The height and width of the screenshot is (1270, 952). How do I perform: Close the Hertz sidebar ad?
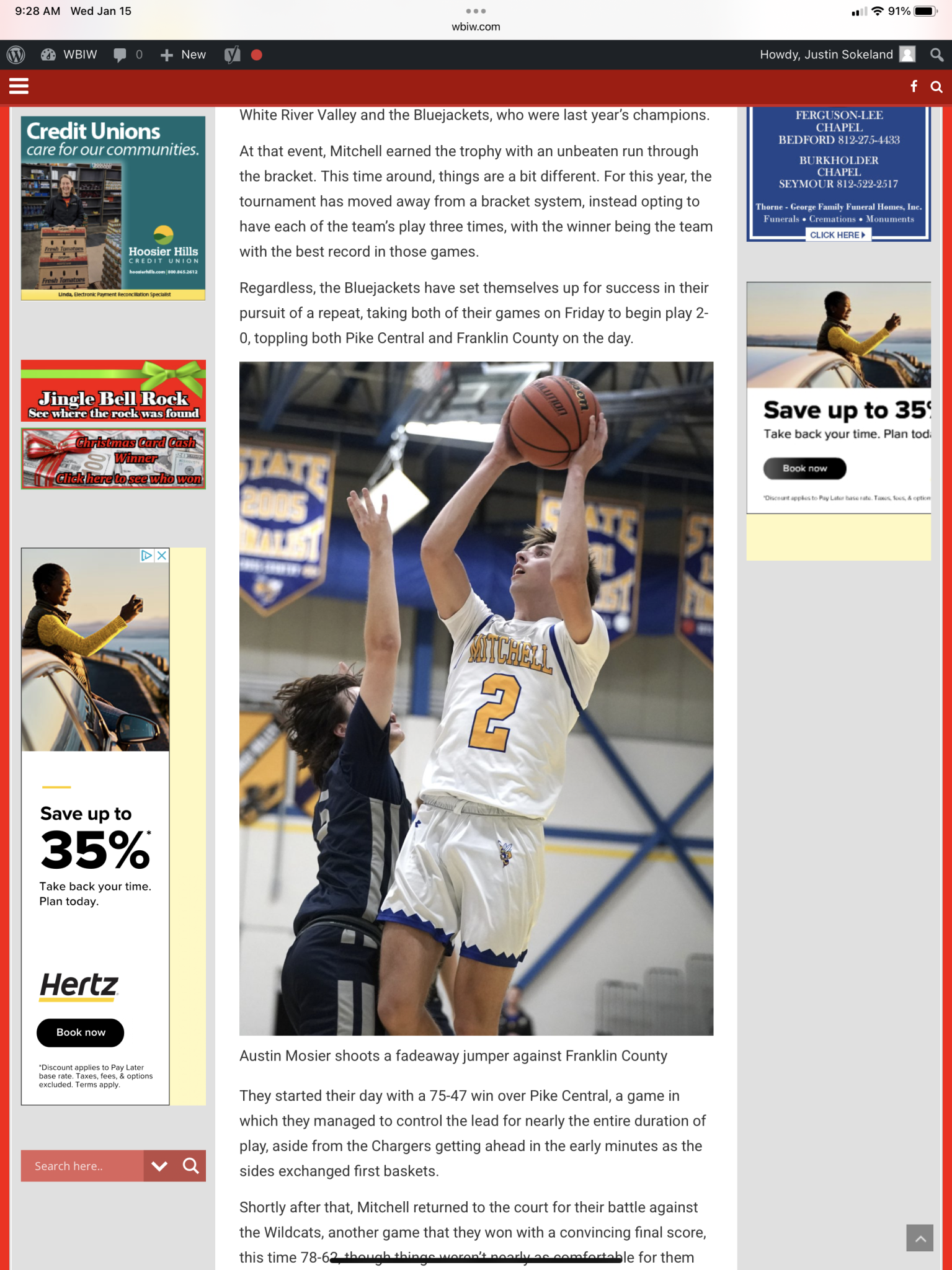[x=162, y=556]
